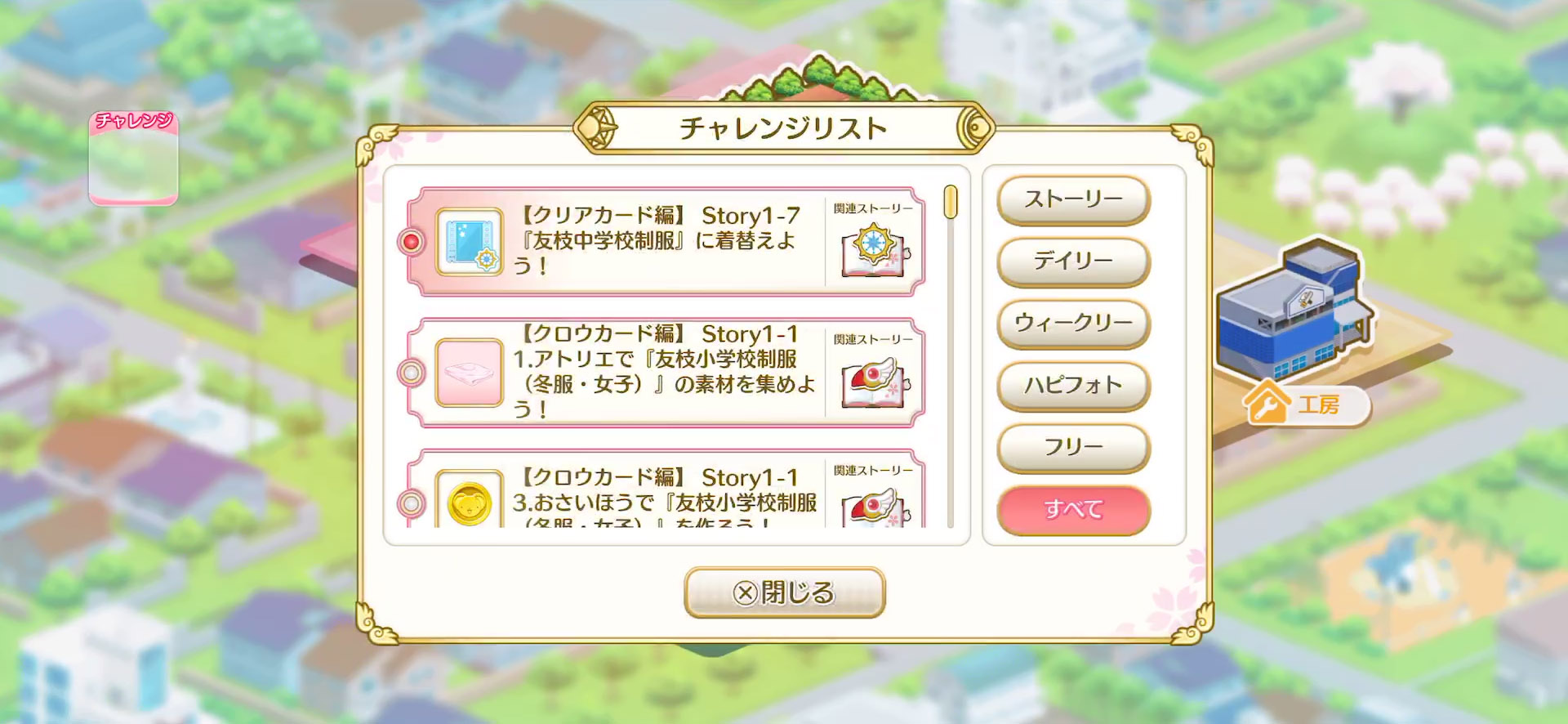Open related story book for Story1-1 アトリエ challenge
The width and height of the screenshot is (1568, 724).
pyautogui.click(x=874, y=381)
